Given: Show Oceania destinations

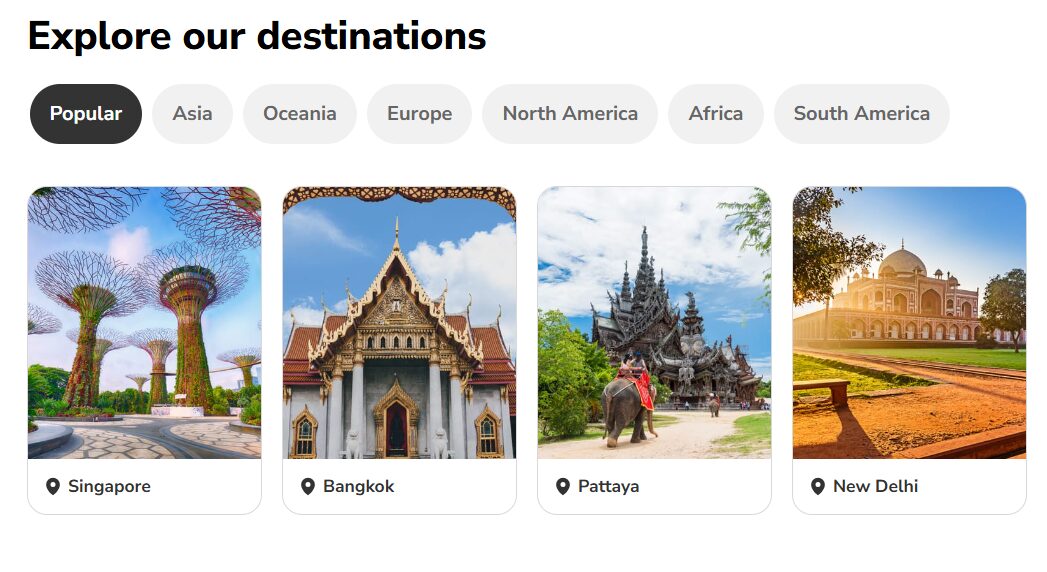Looking at the screenshot, I should [299, 114].
